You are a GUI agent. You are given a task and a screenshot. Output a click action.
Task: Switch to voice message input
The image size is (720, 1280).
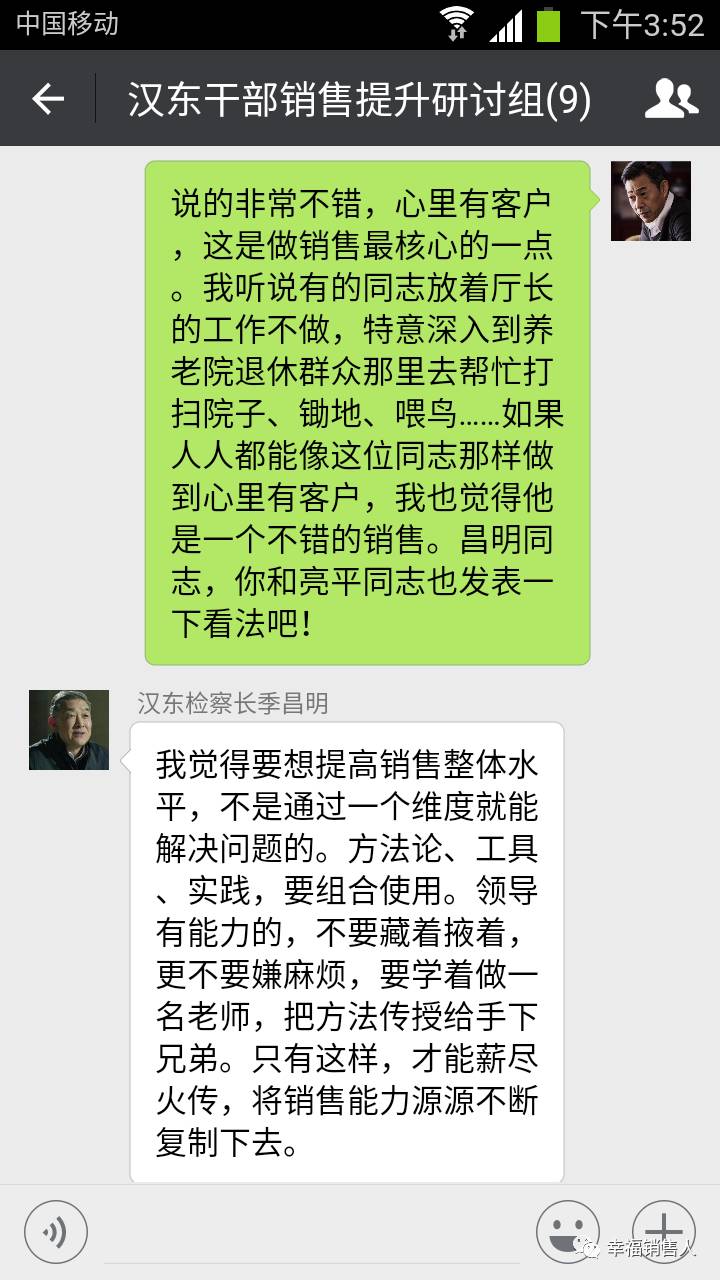(56, 1231)
